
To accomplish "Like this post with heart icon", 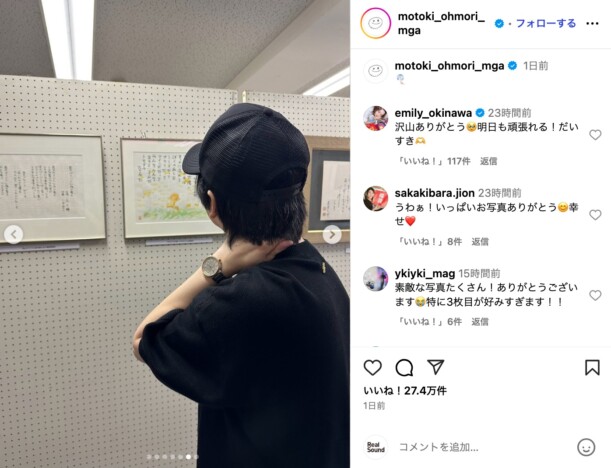I will tap(372, 367).
